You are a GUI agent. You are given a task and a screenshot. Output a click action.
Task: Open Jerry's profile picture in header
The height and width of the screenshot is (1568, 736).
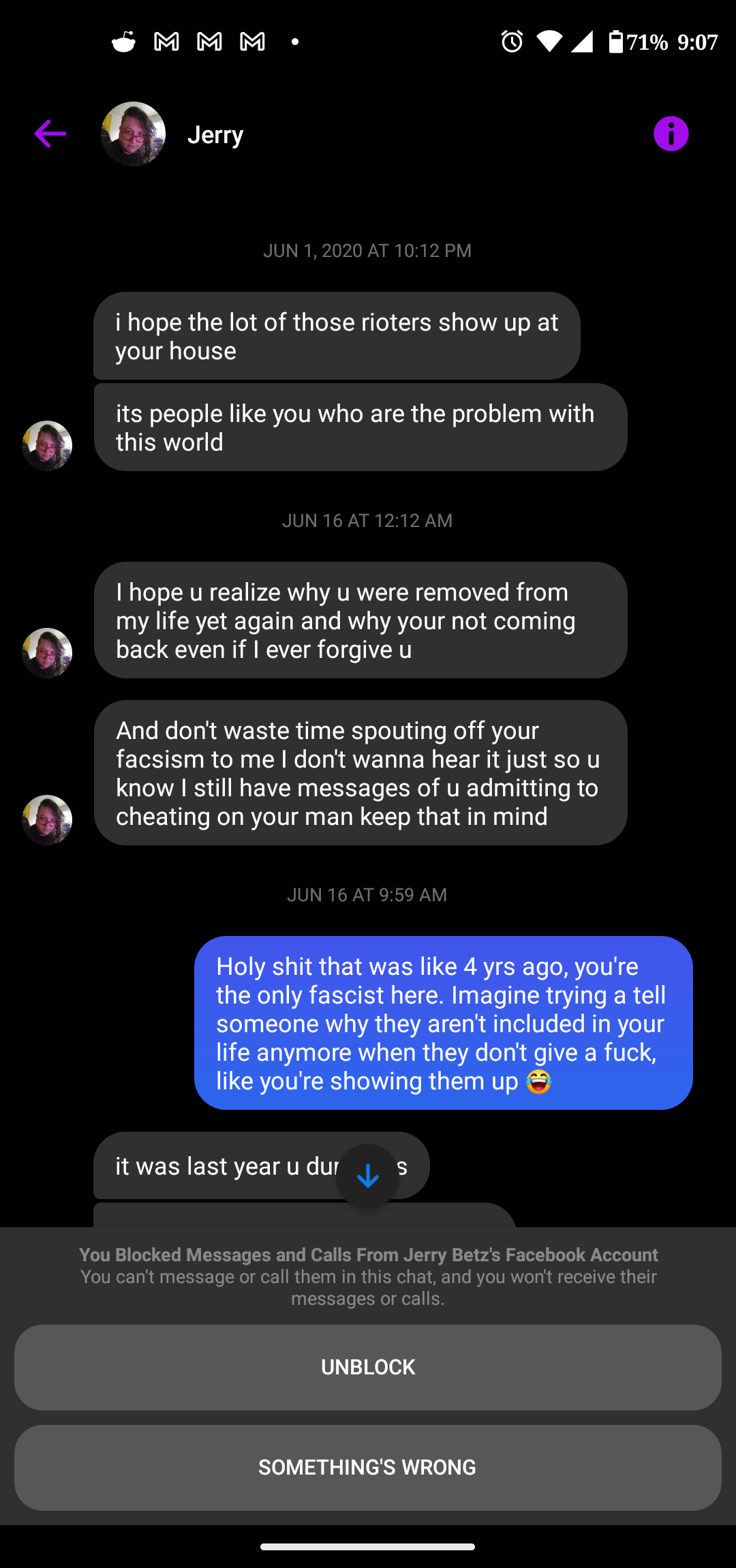(133, 134)
